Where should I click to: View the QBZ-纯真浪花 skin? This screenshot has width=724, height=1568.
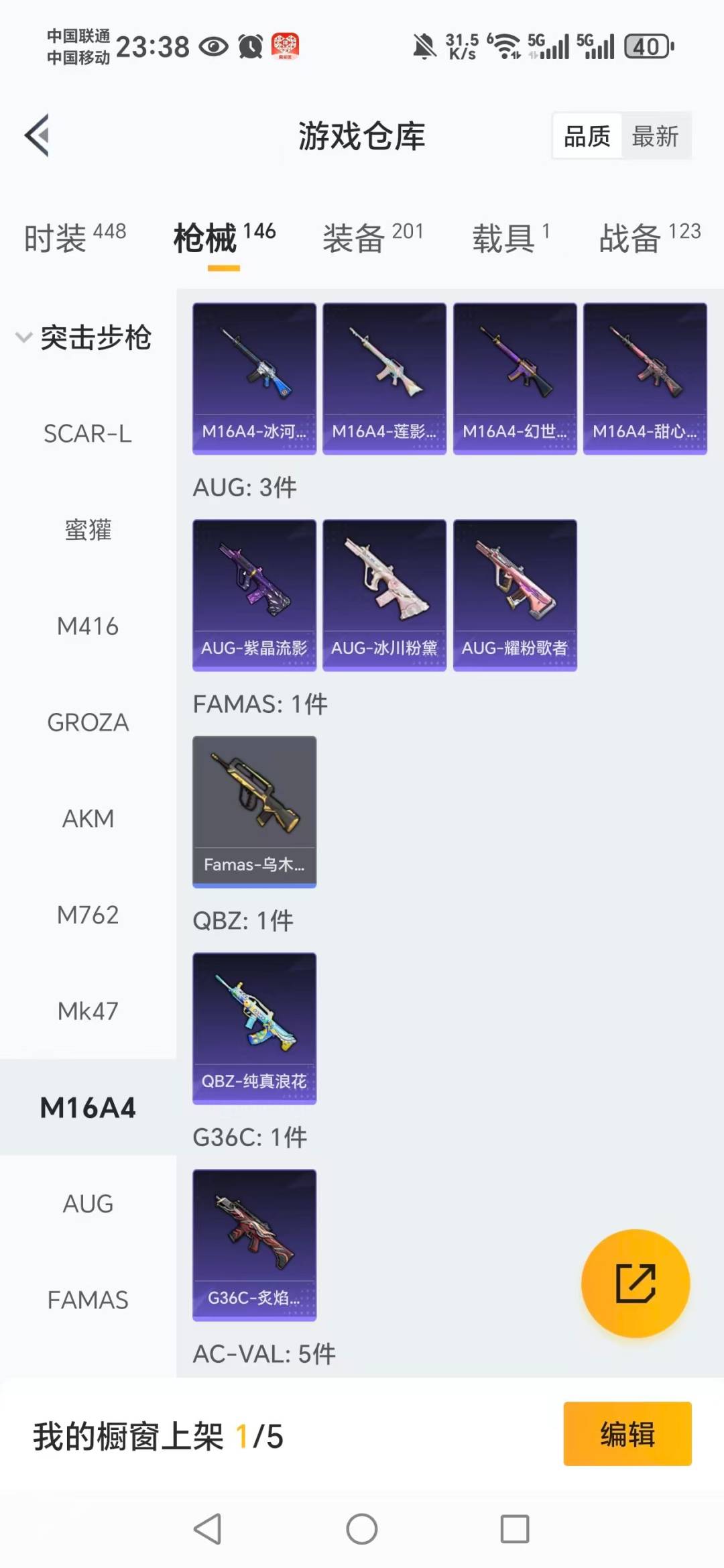254,1028
